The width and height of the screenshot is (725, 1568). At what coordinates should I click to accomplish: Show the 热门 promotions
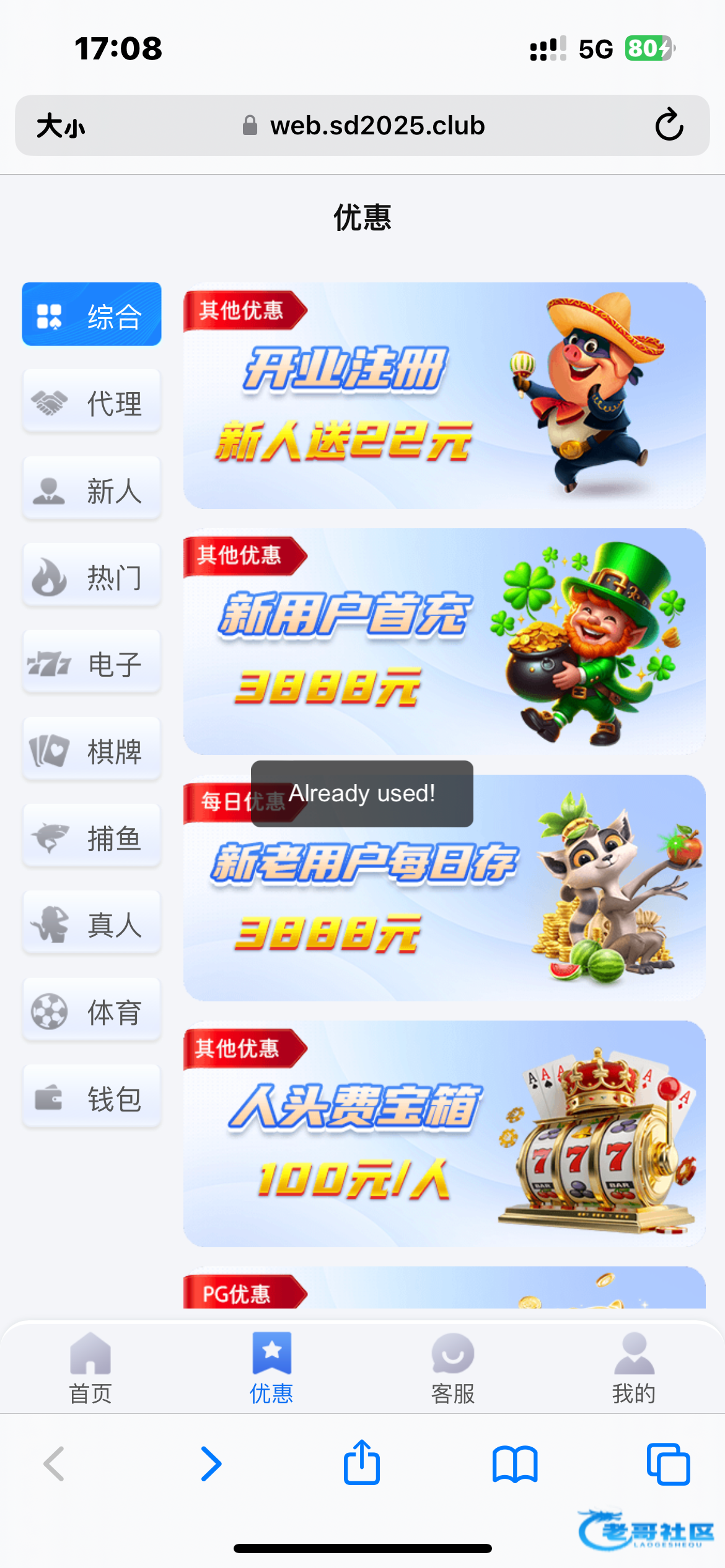click(92, 576)
